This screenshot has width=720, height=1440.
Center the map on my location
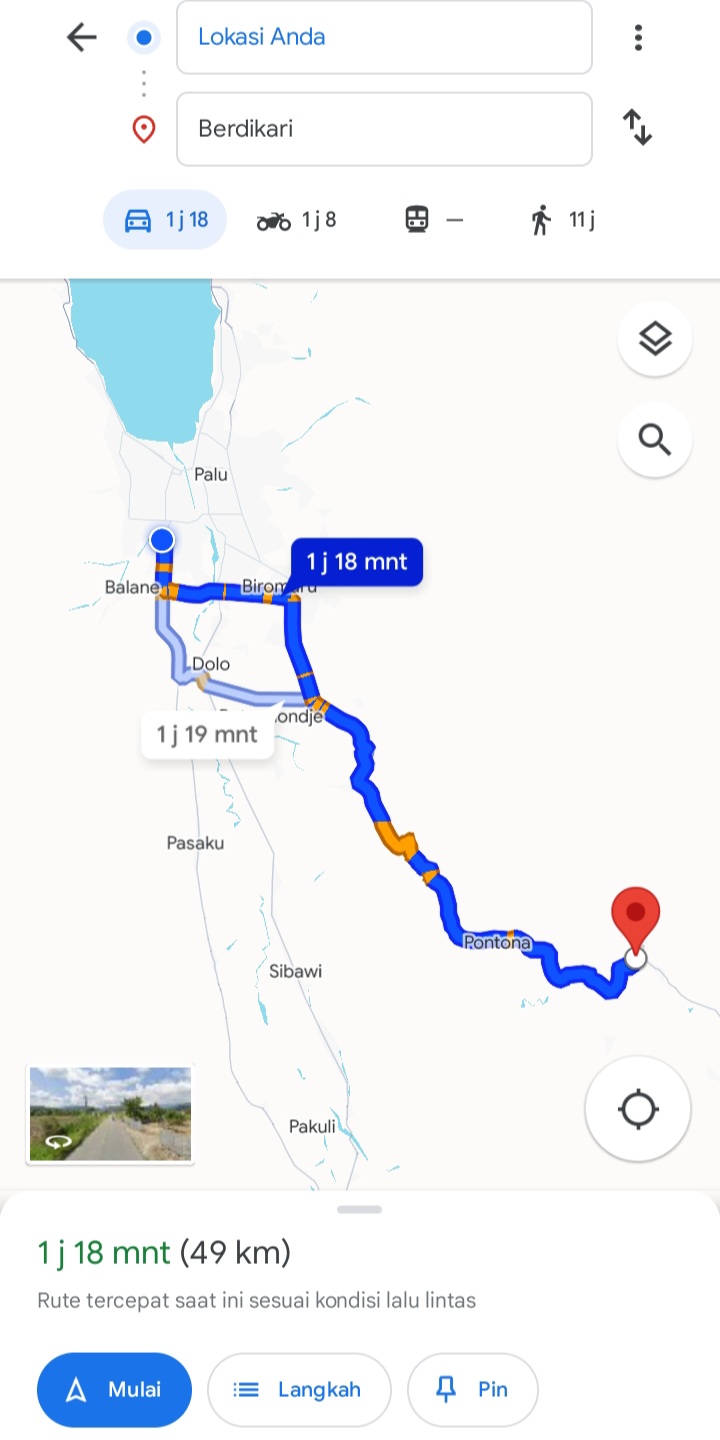[638, 1109]
